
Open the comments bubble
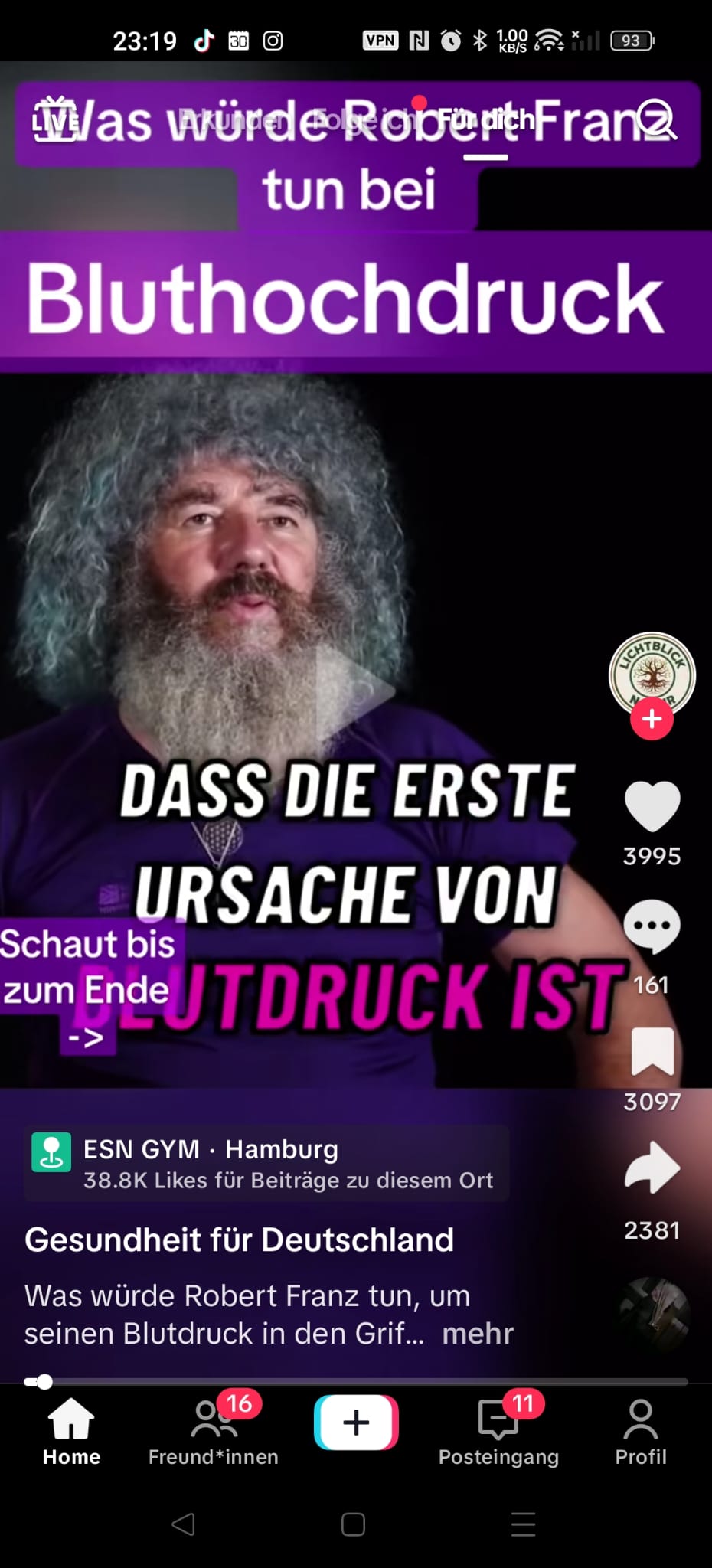click(x=652, y=926)
